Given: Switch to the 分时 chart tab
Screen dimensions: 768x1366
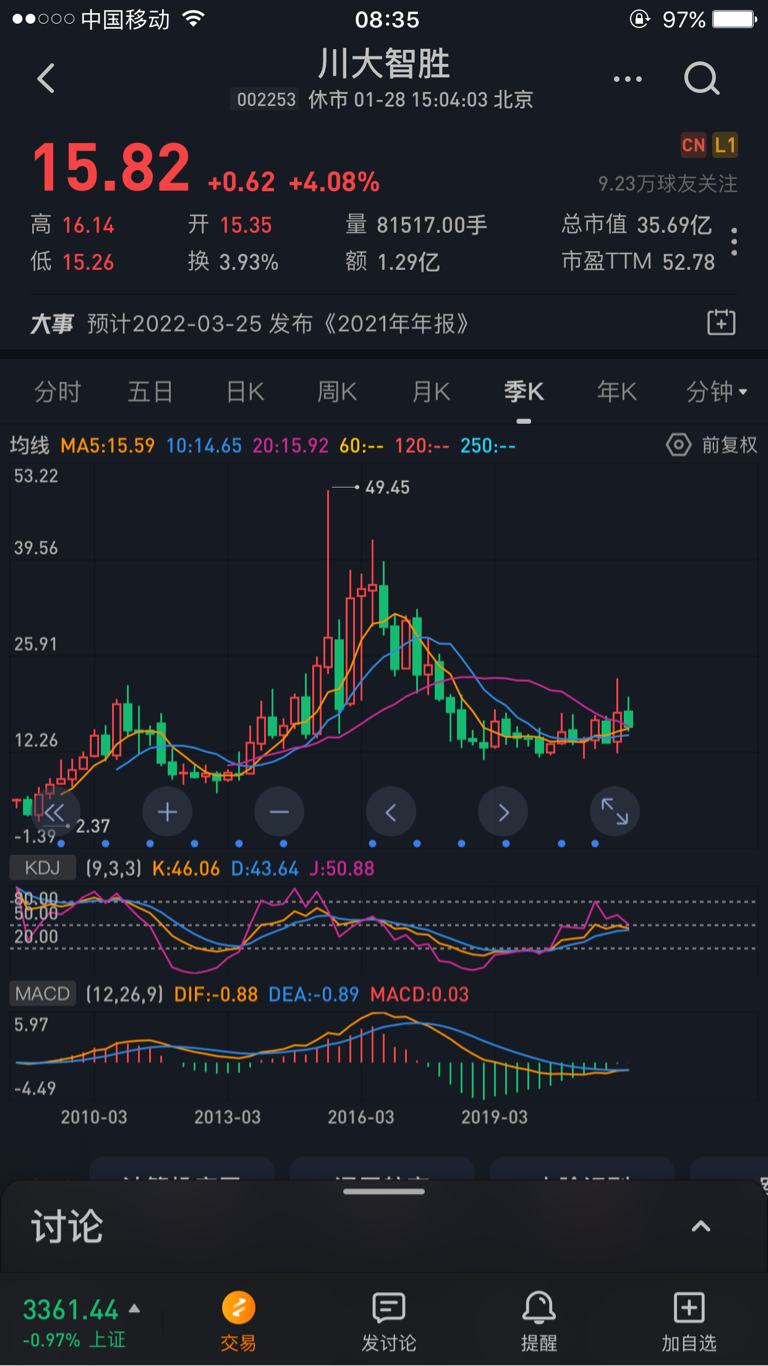Looking at the screenshot, I should point(57,392).
